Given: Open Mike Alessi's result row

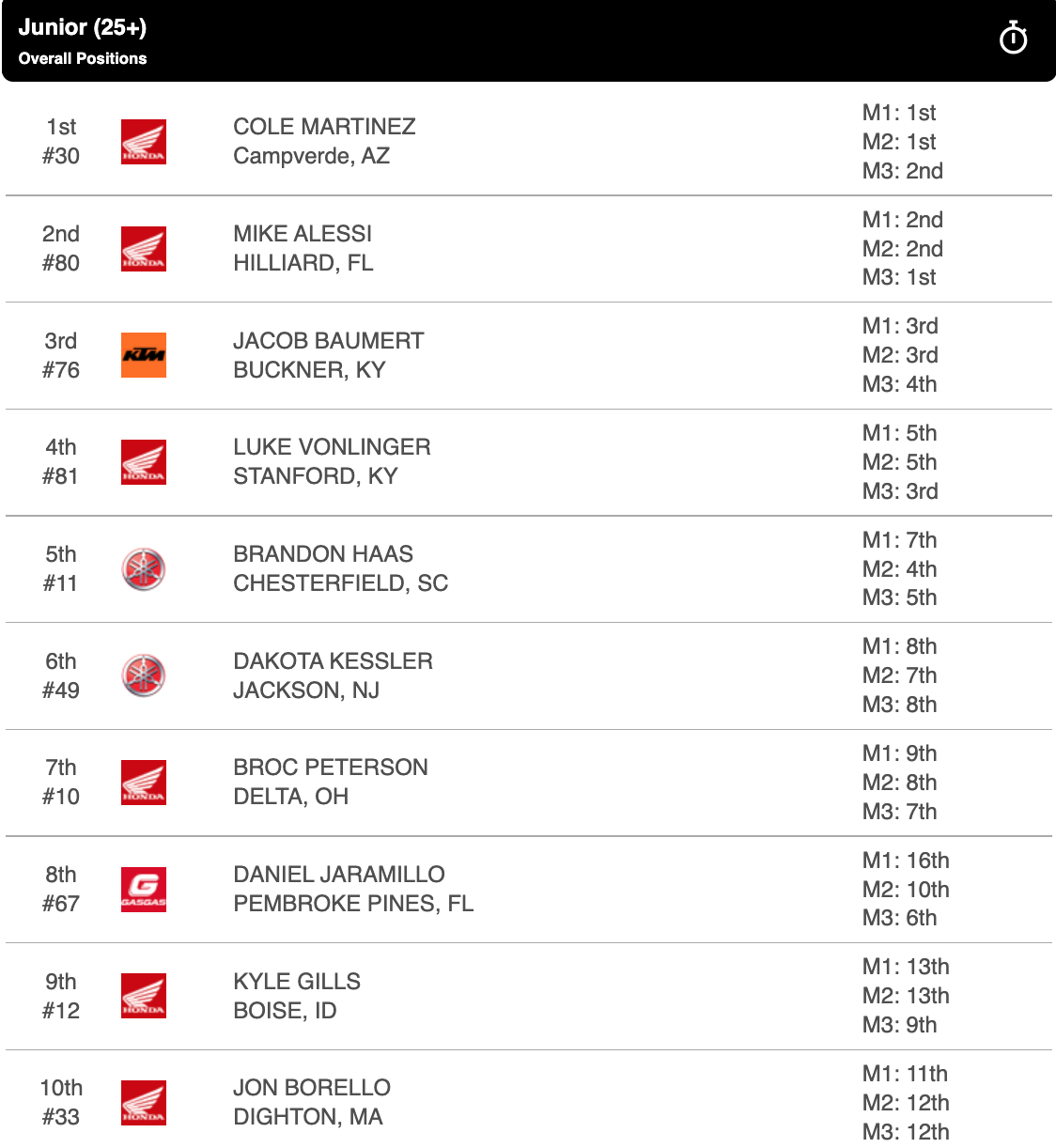Looking at the screenshot, I should tap(303, 248).
